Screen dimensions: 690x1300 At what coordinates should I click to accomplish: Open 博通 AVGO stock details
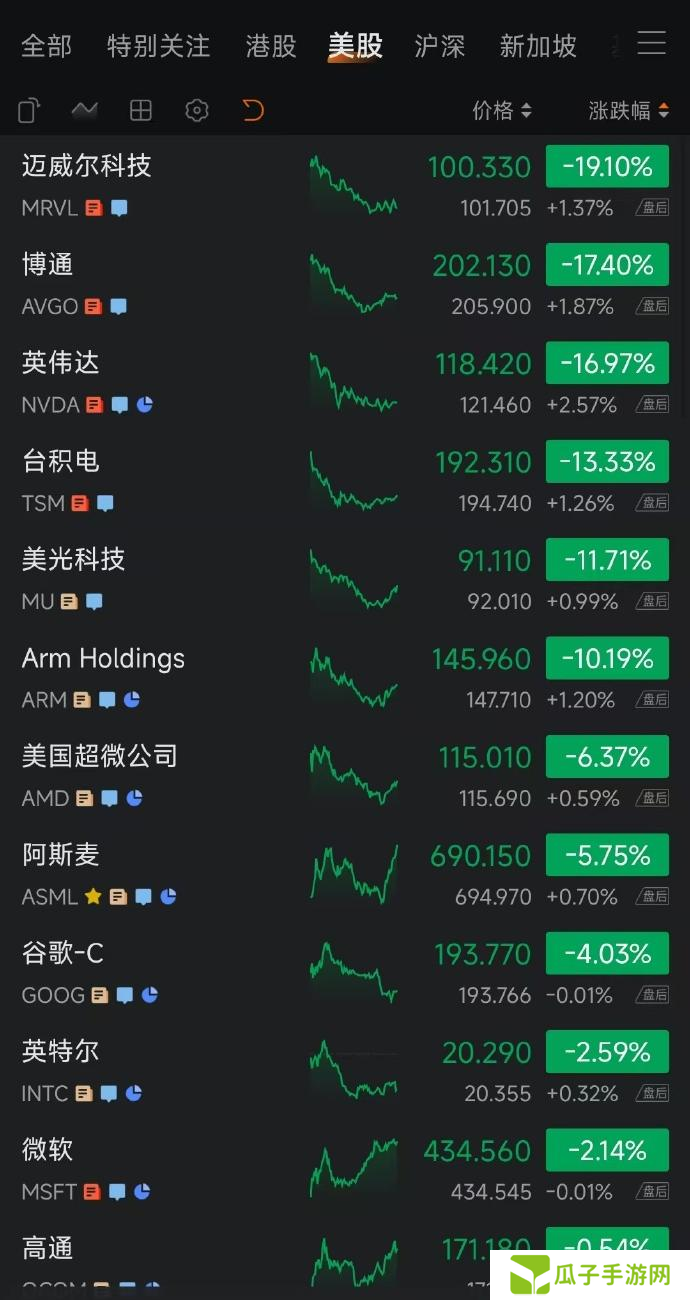point(345,283)
